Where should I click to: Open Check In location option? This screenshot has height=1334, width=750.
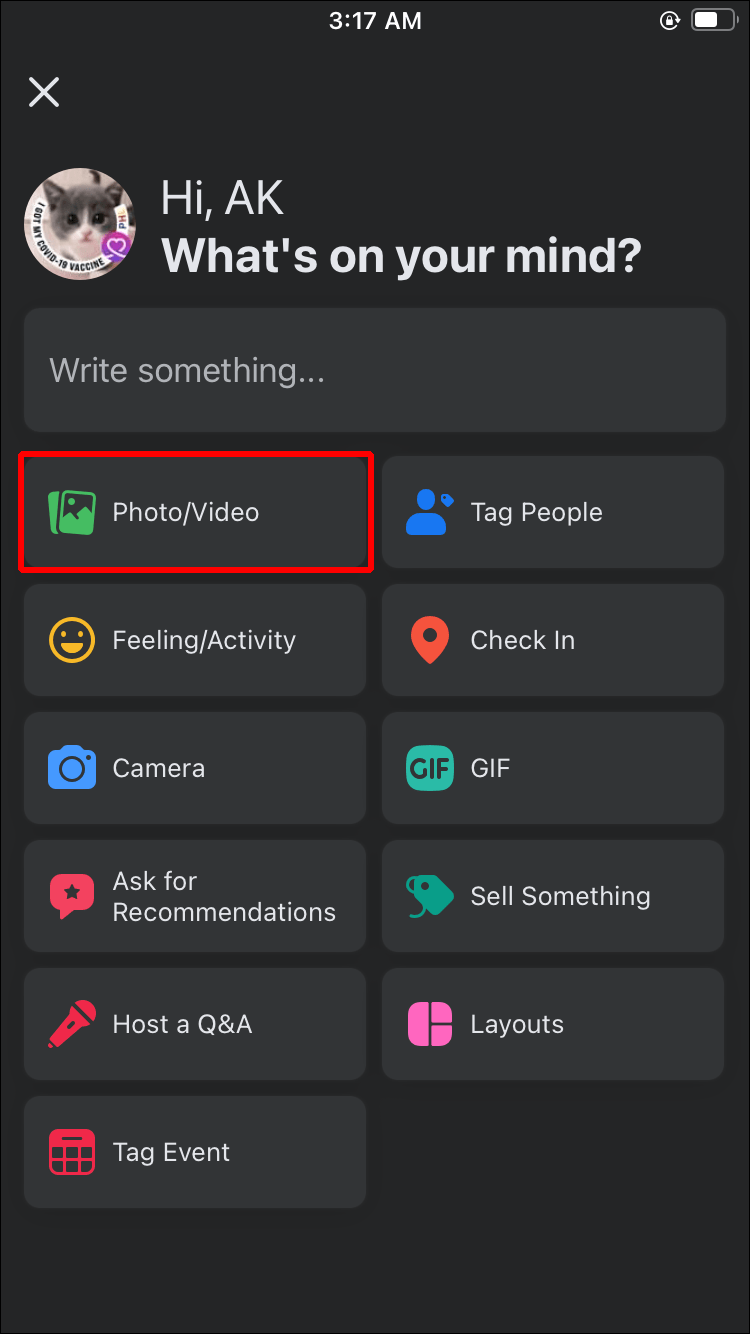tap(552, 640)
